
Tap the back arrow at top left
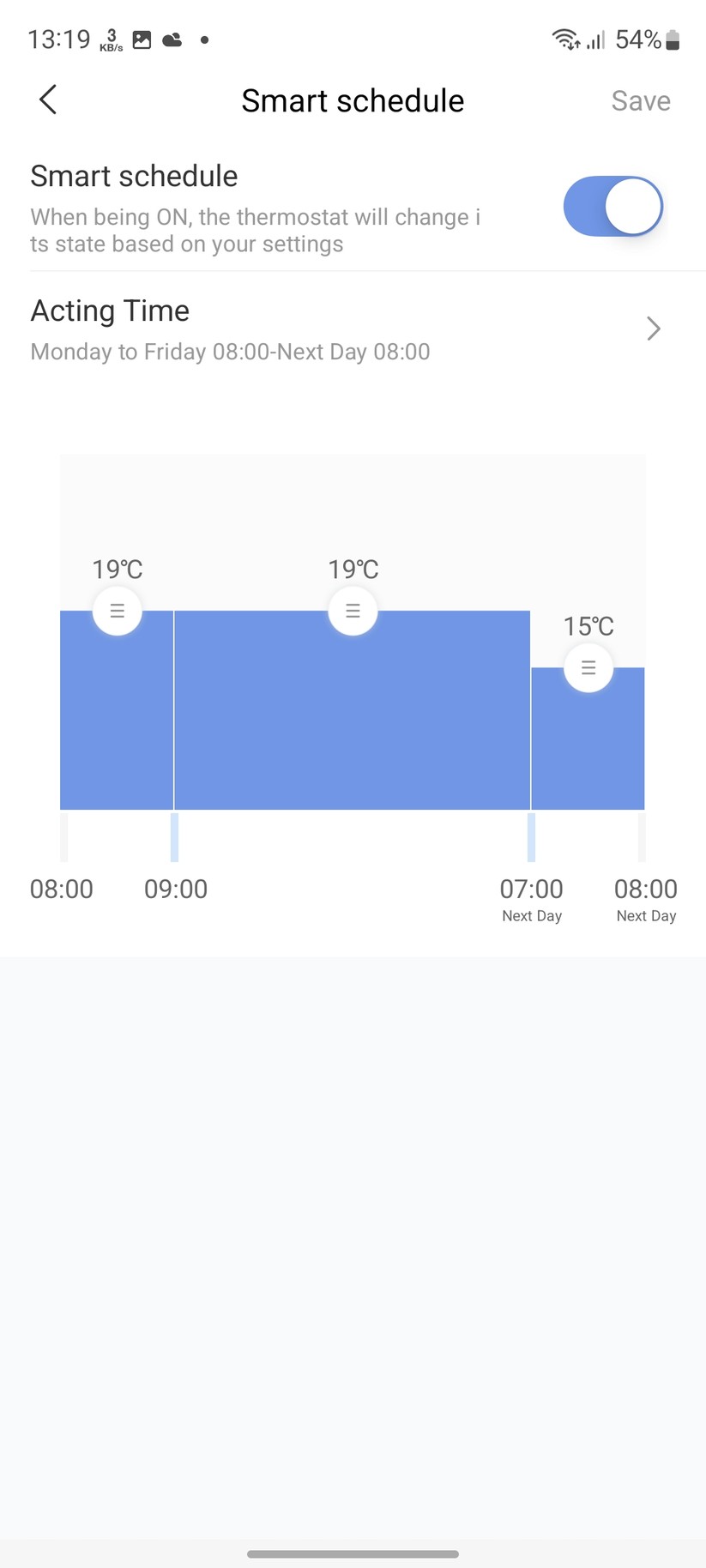[47, 100]
